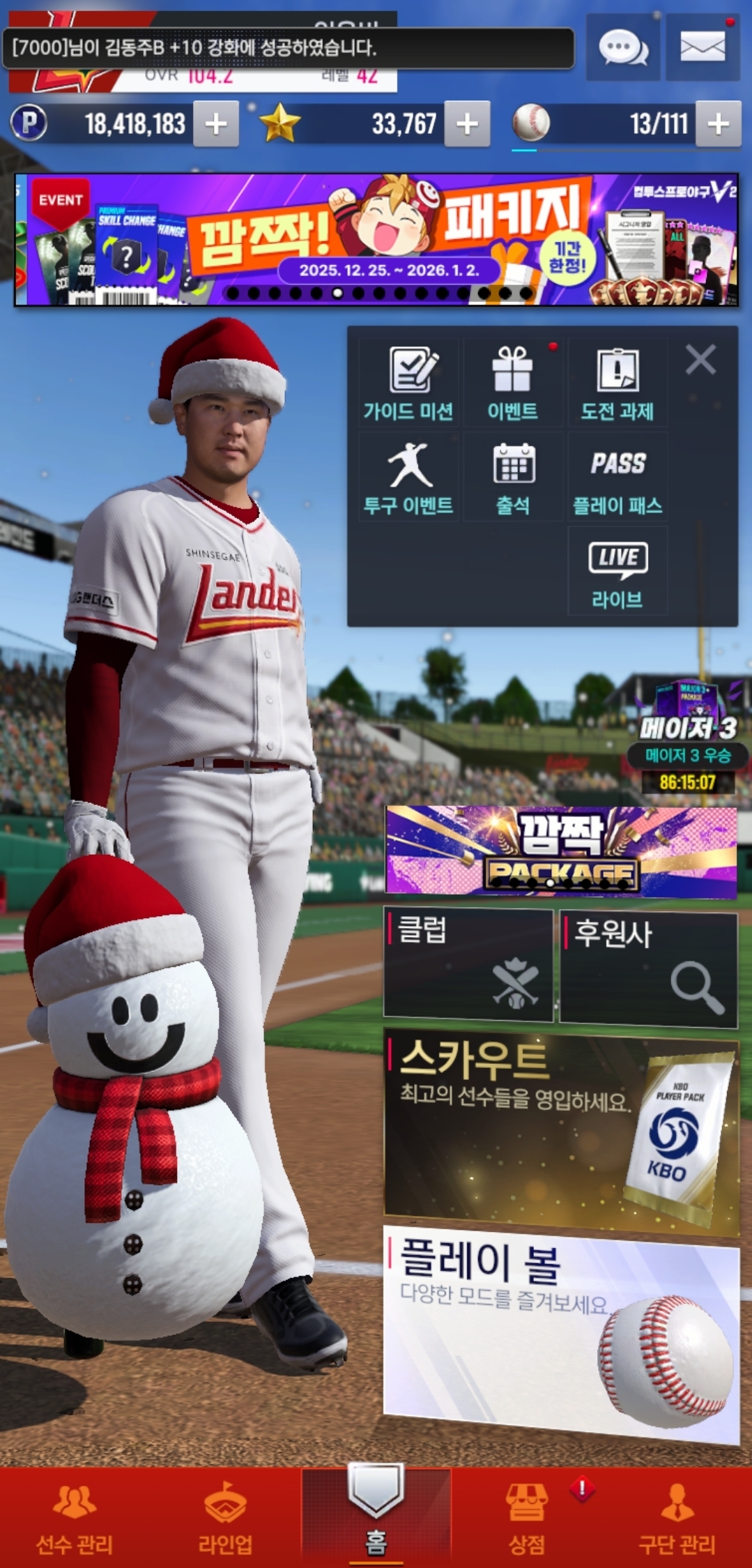Start 플레이 볼
The width and height of the screenshot is (752, 1568).
click(x=561, y=1335)
